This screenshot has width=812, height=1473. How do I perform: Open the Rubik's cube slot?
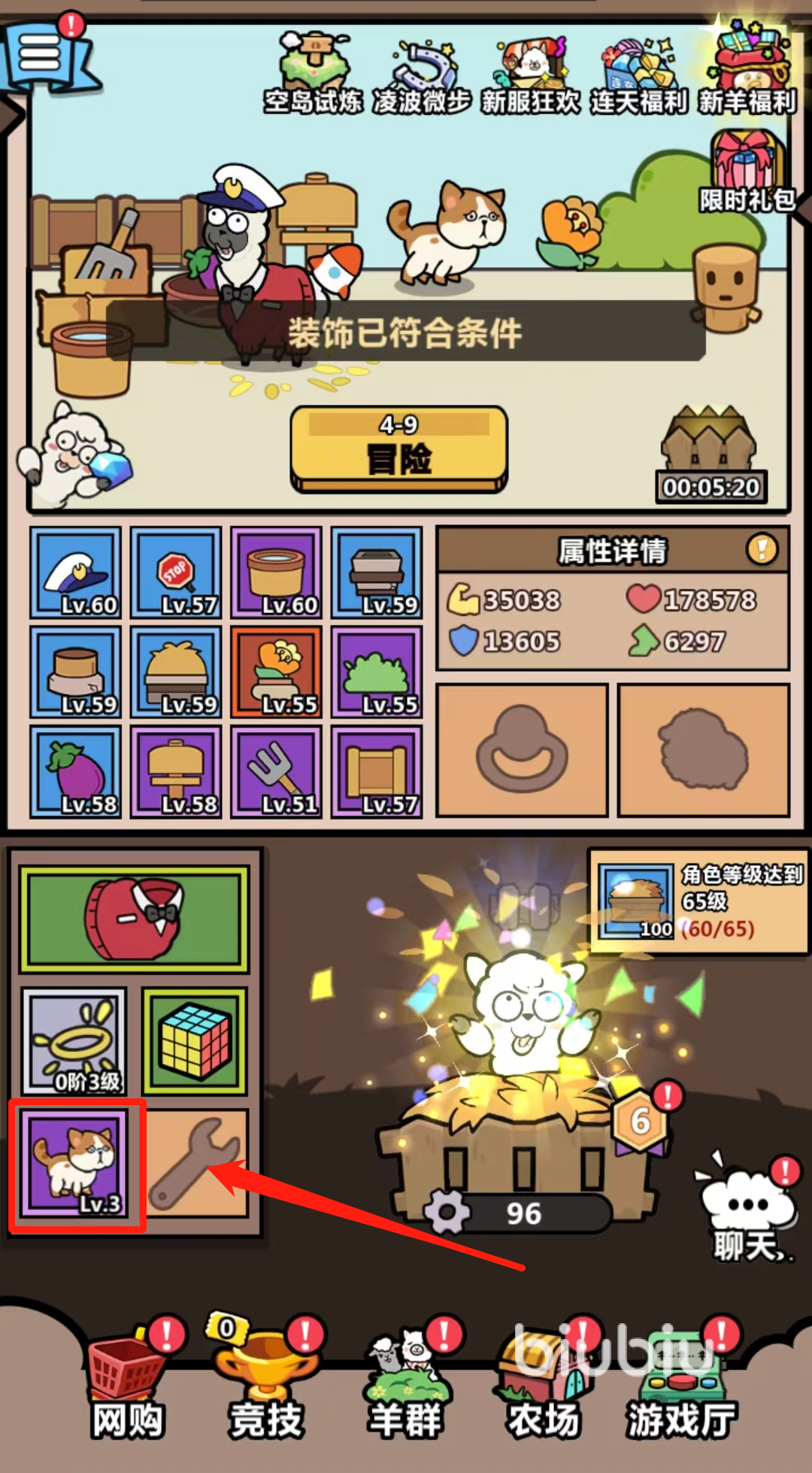(x=195, y=1041)
